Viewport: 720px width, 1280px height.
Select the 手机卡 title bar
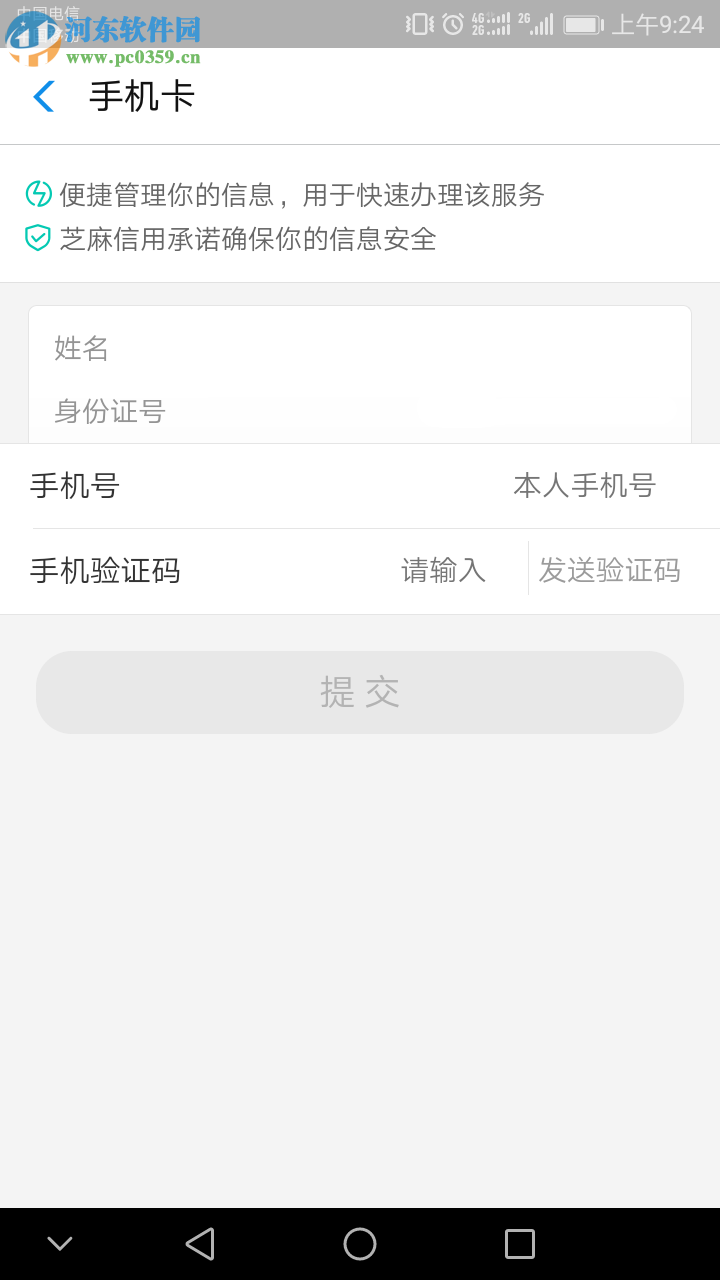(140, 96)
